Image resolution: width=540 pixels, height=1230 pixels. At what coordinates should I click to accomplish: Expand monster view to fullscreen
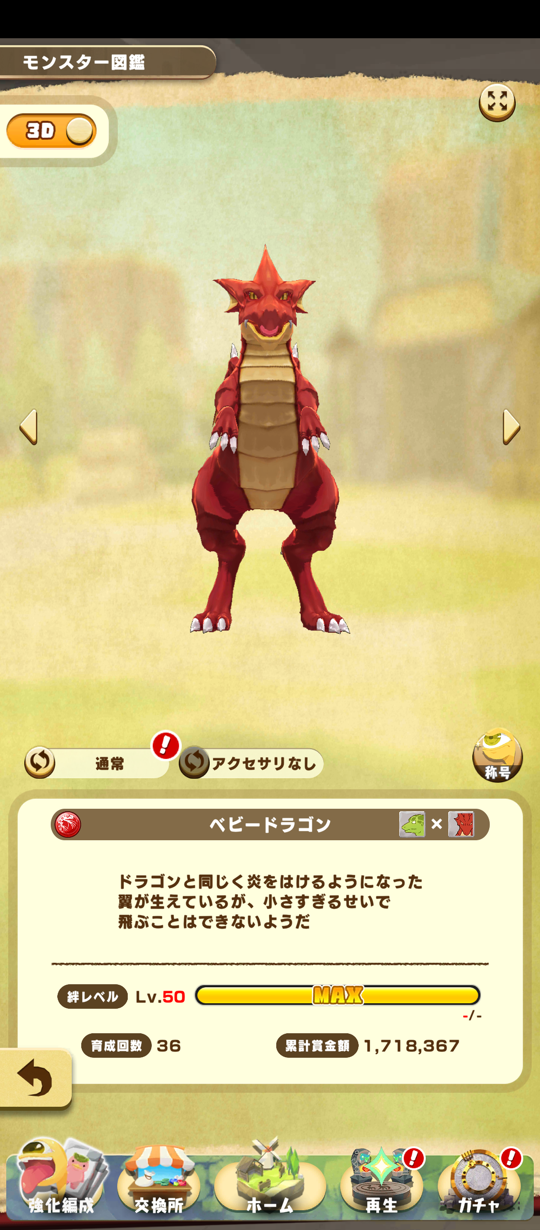(x=497, y=102)
